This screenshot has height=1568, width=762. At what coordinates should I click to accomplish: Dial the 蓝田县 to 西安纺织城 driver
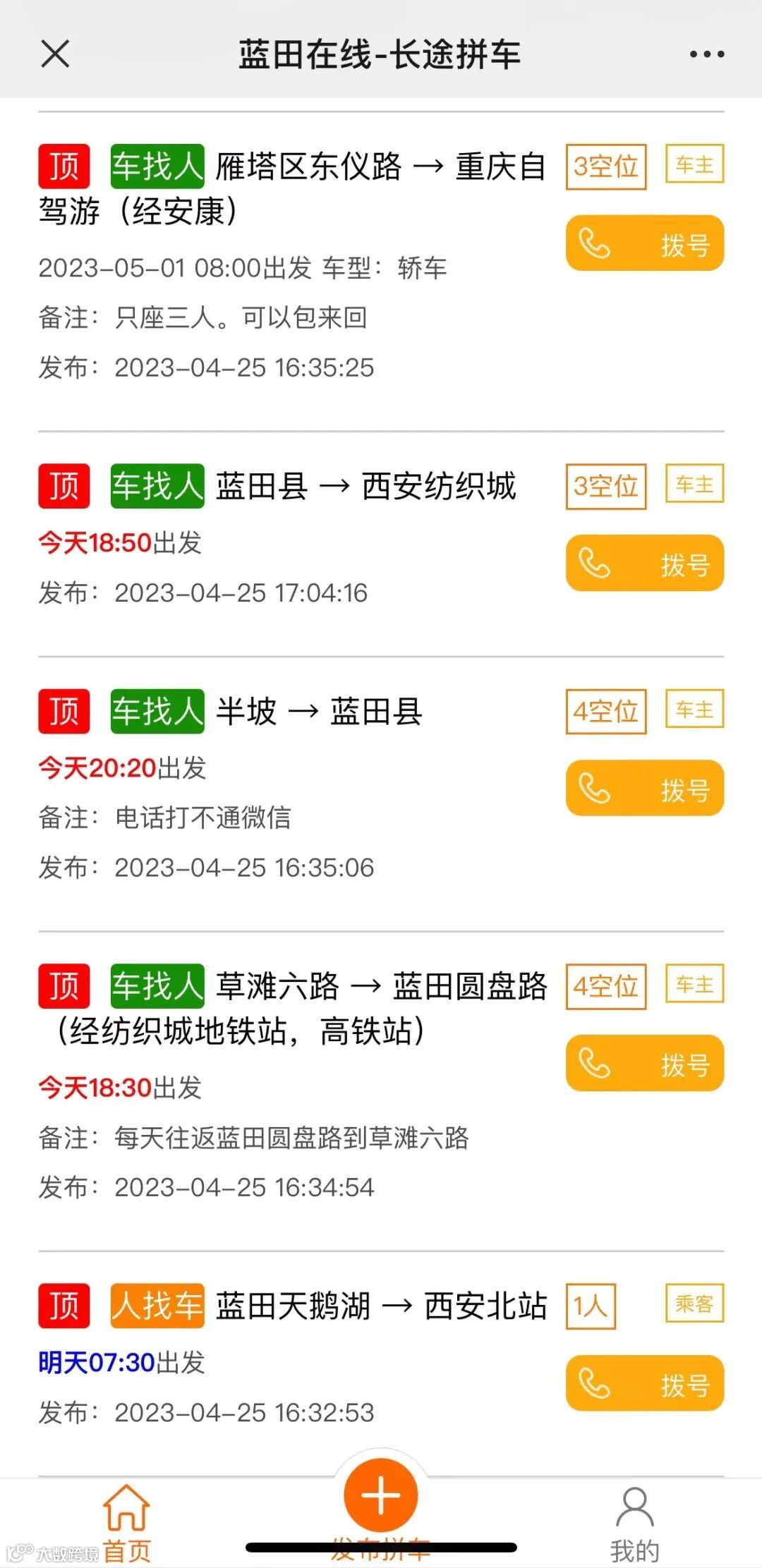coord(644,563)
